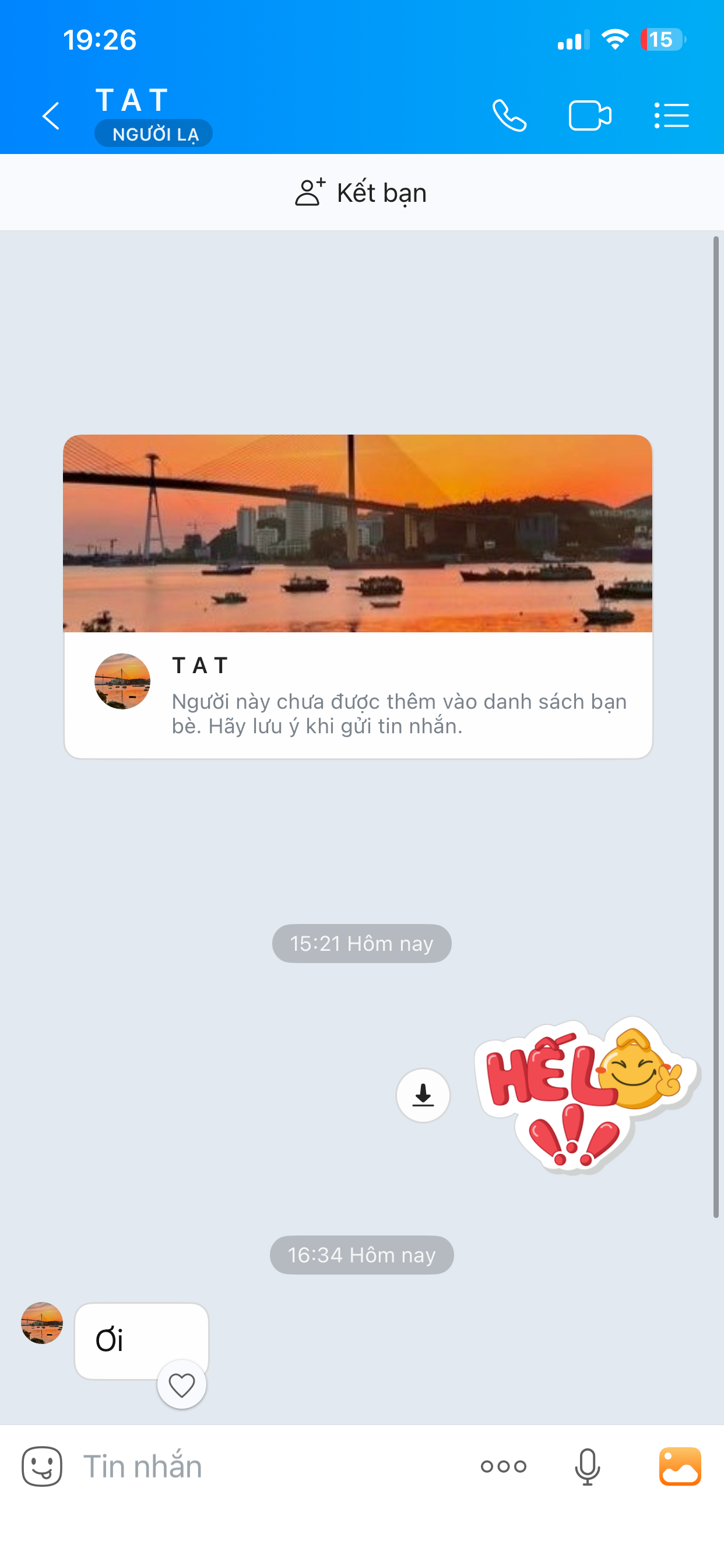
Task: Start a video call with TAT
Action: (x=589, y=116)
